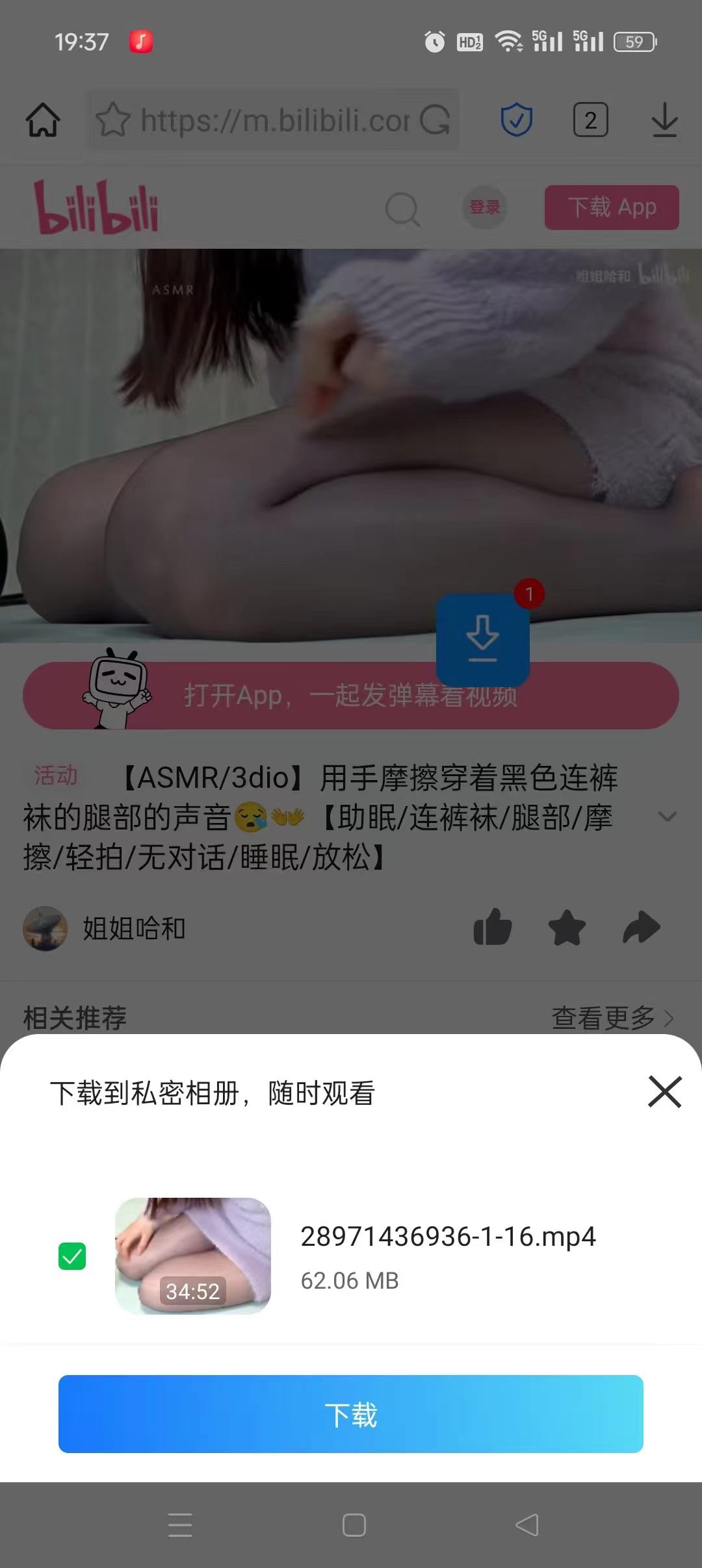Open the tab switcher showing 2 tabs
Image resolution: width=702 pixels, height=1568 pixels.
(590, 120)
